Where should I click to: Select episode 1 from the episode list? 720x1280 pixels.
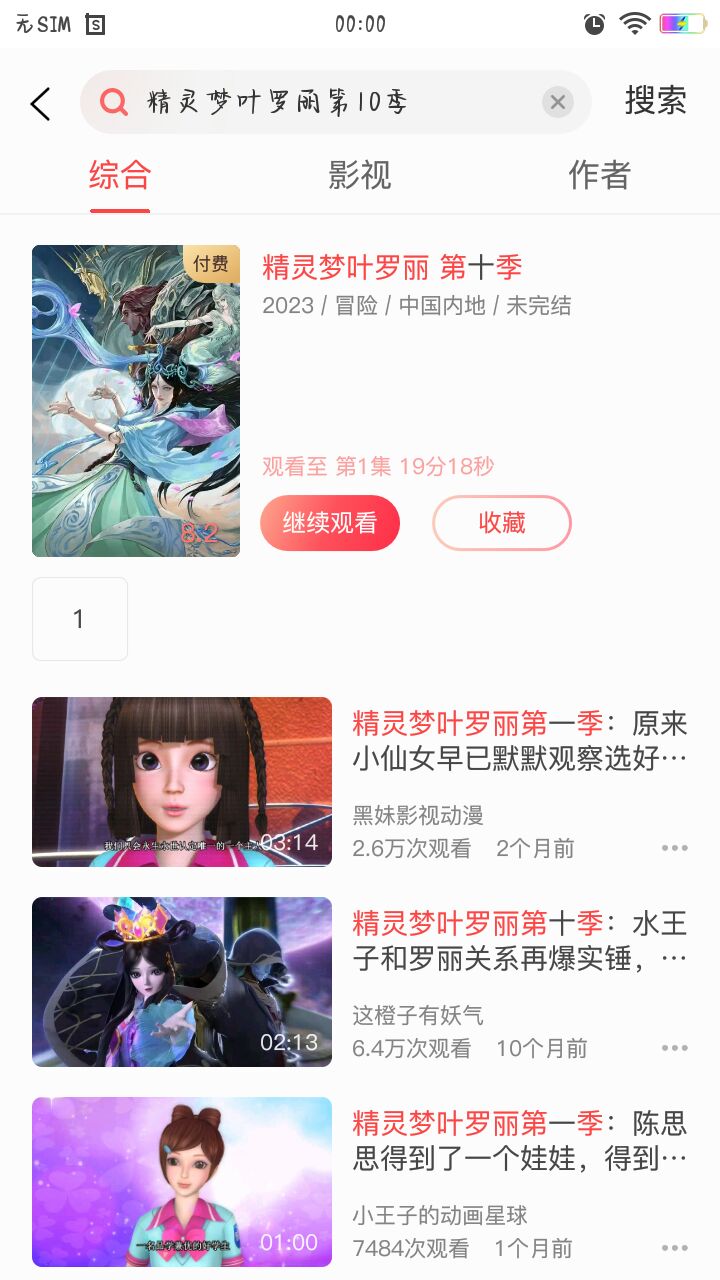point(80,619)
